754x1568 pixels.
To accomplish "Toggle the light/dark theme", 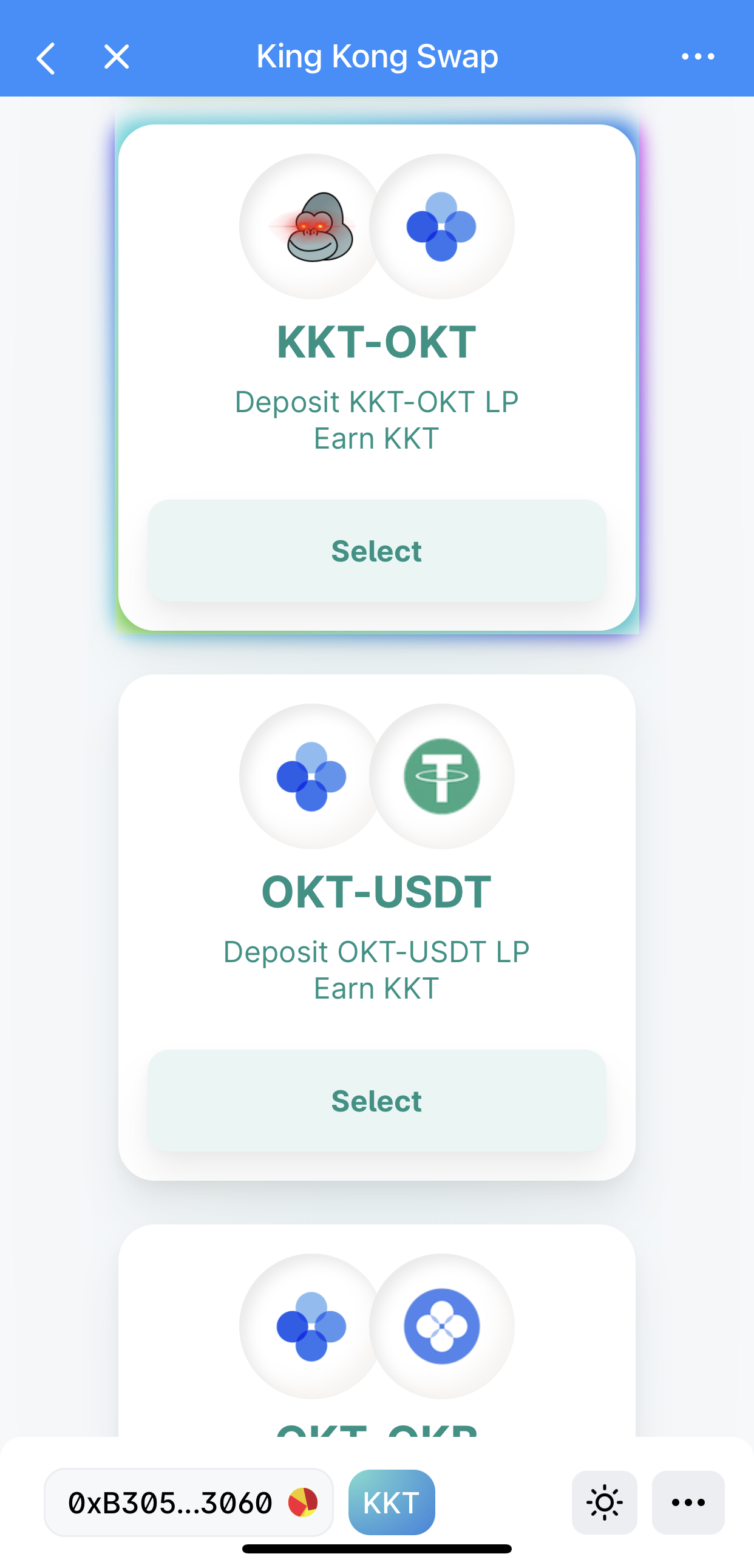I will coord(604,1502).
